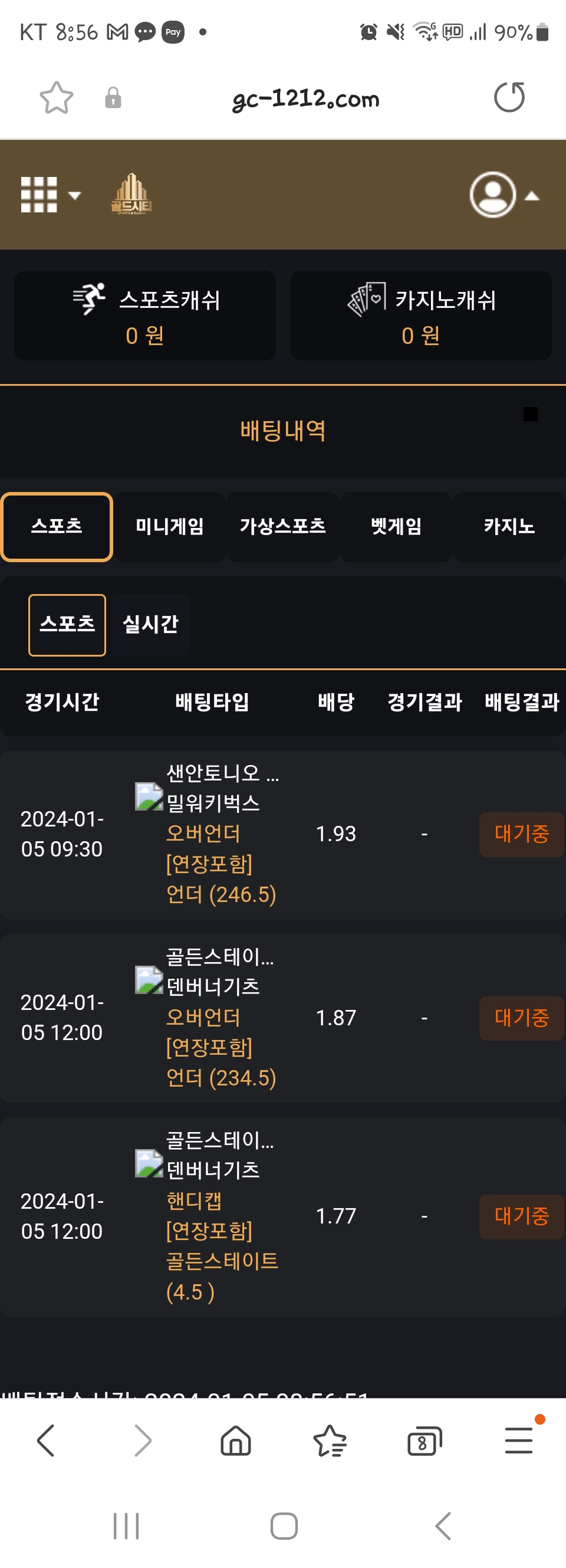Viewport: 566px width, 1568px height.
Task: Open the 카지노캐쉬 balance card
Action: pos(420,315)
